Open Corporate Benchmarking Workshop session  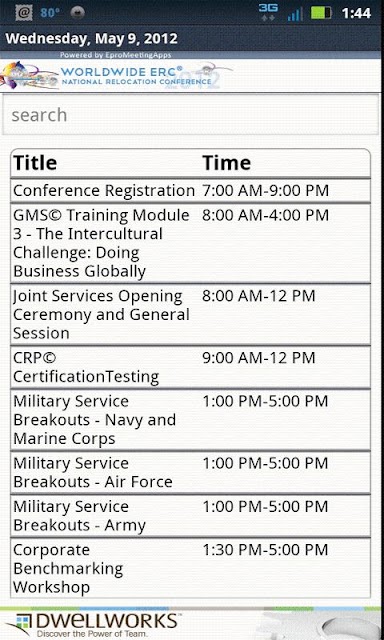[191, 568]
